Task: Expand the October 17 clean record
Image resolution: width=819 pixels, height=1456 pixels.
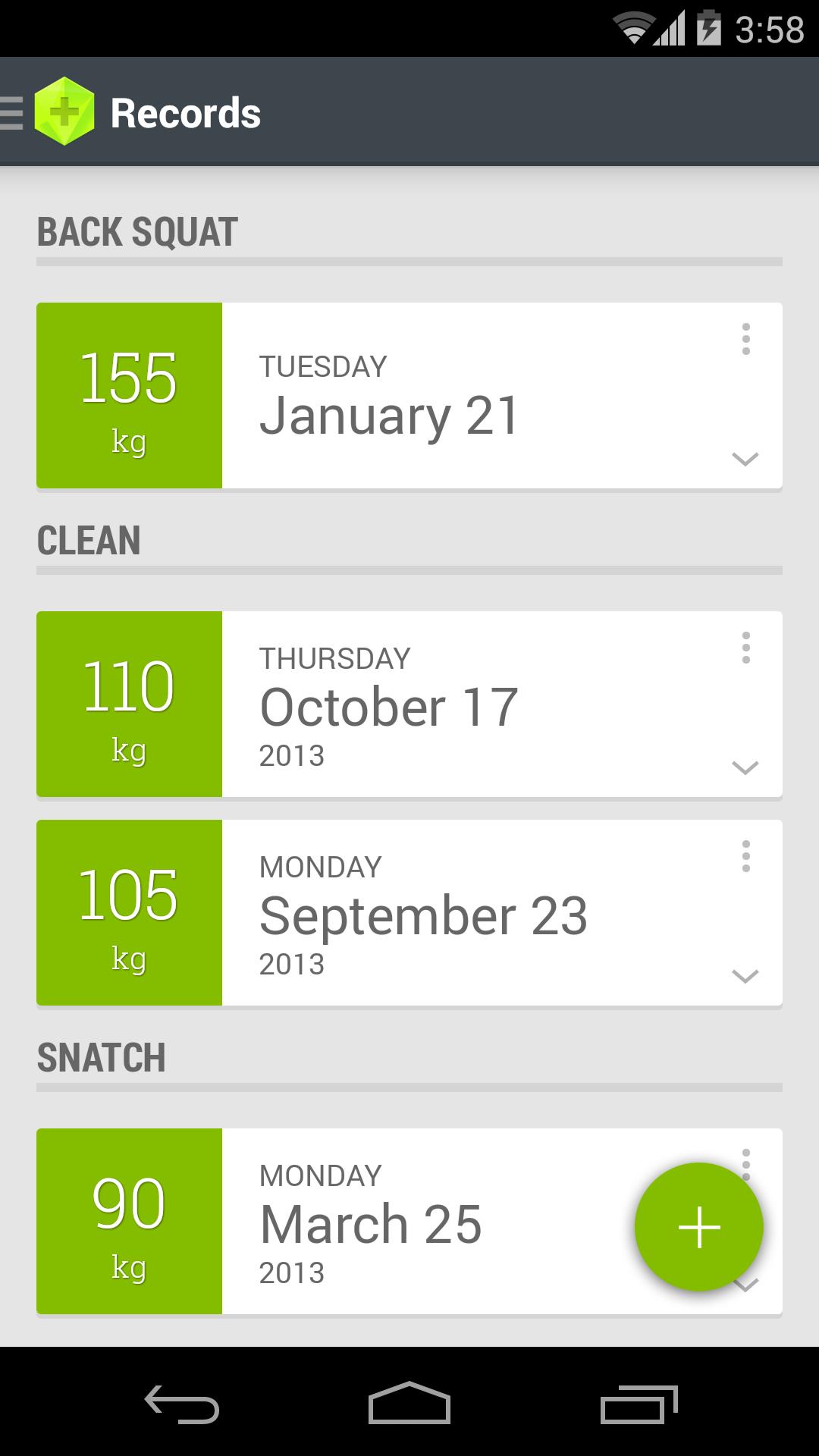Action: (745, 767)
